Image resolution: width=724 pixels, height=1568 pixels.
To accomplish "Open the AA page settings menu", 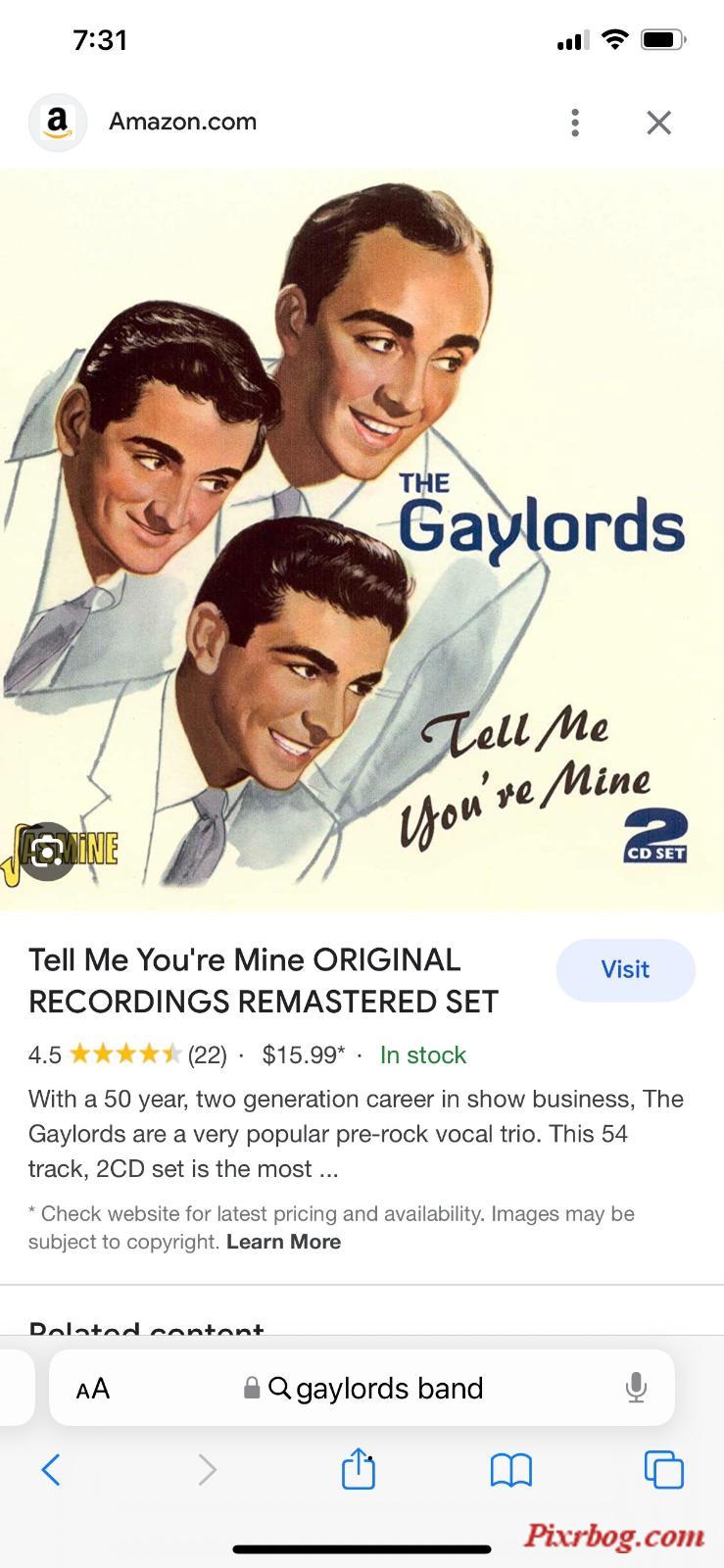I will tap(93, 1389).
